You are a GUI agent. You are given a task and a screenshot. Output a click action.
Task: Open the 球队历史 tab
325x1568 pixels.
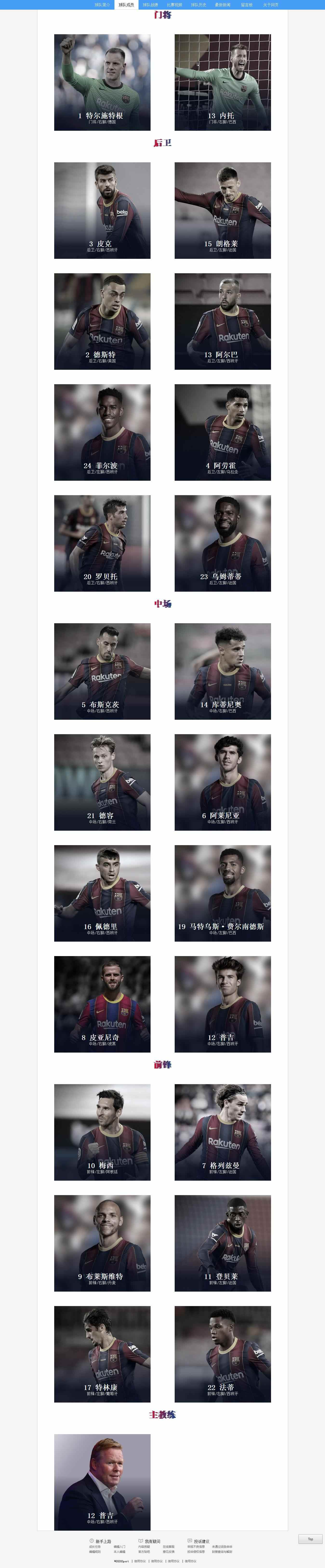click(x=199, y=4)
